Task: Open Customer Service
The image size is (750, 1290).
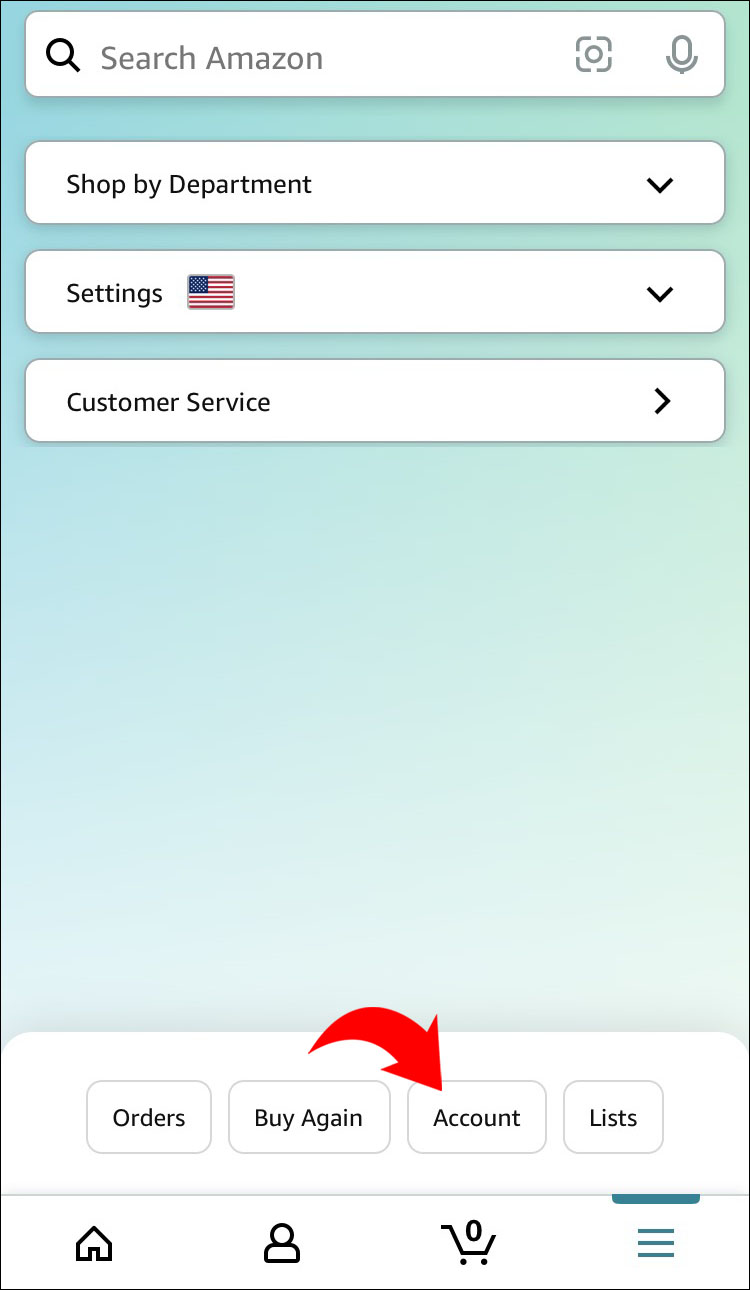Action: 374,402
